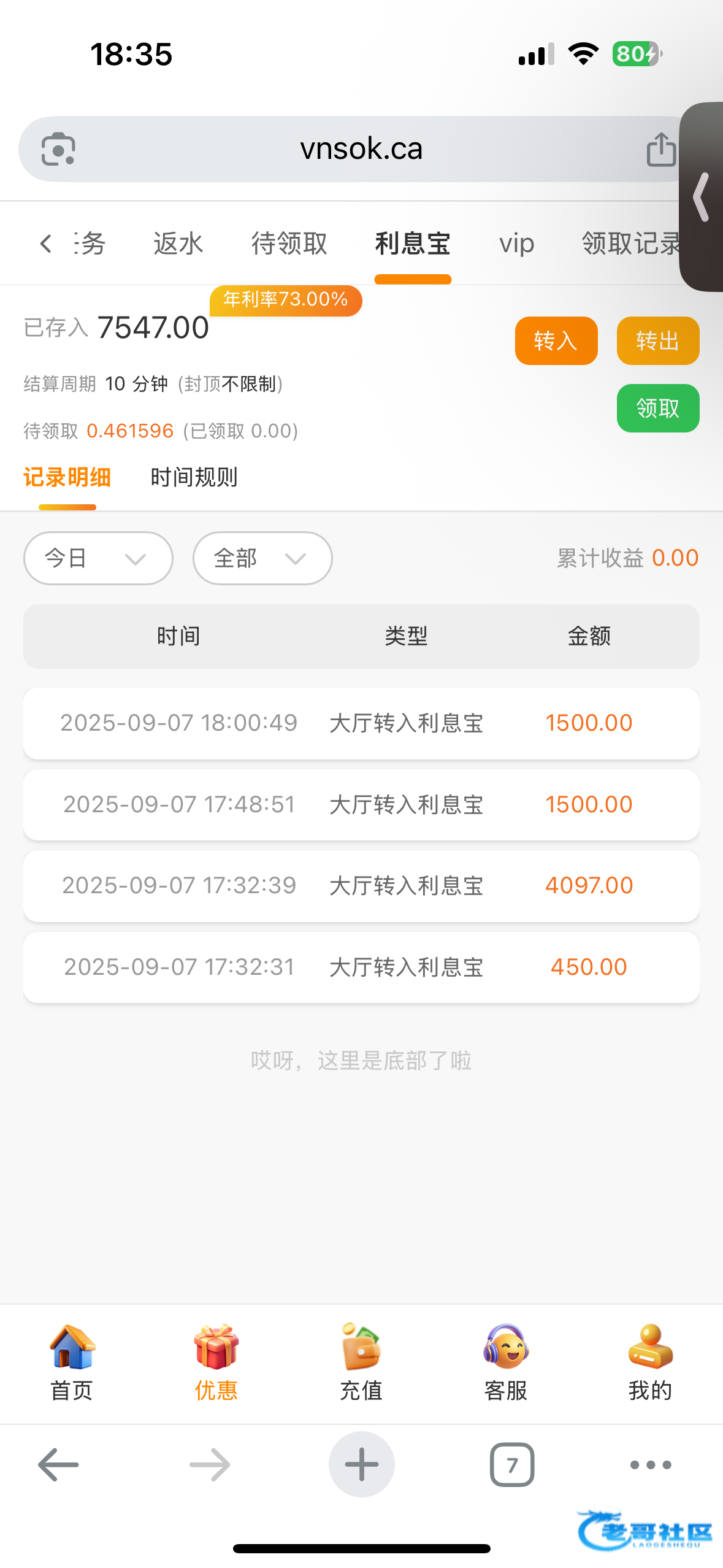Image resolution: width=723 pixels, height=1568 pixels.
Task: Expand the 全部 type filter dropdown
Action: [x=262, y=558]
